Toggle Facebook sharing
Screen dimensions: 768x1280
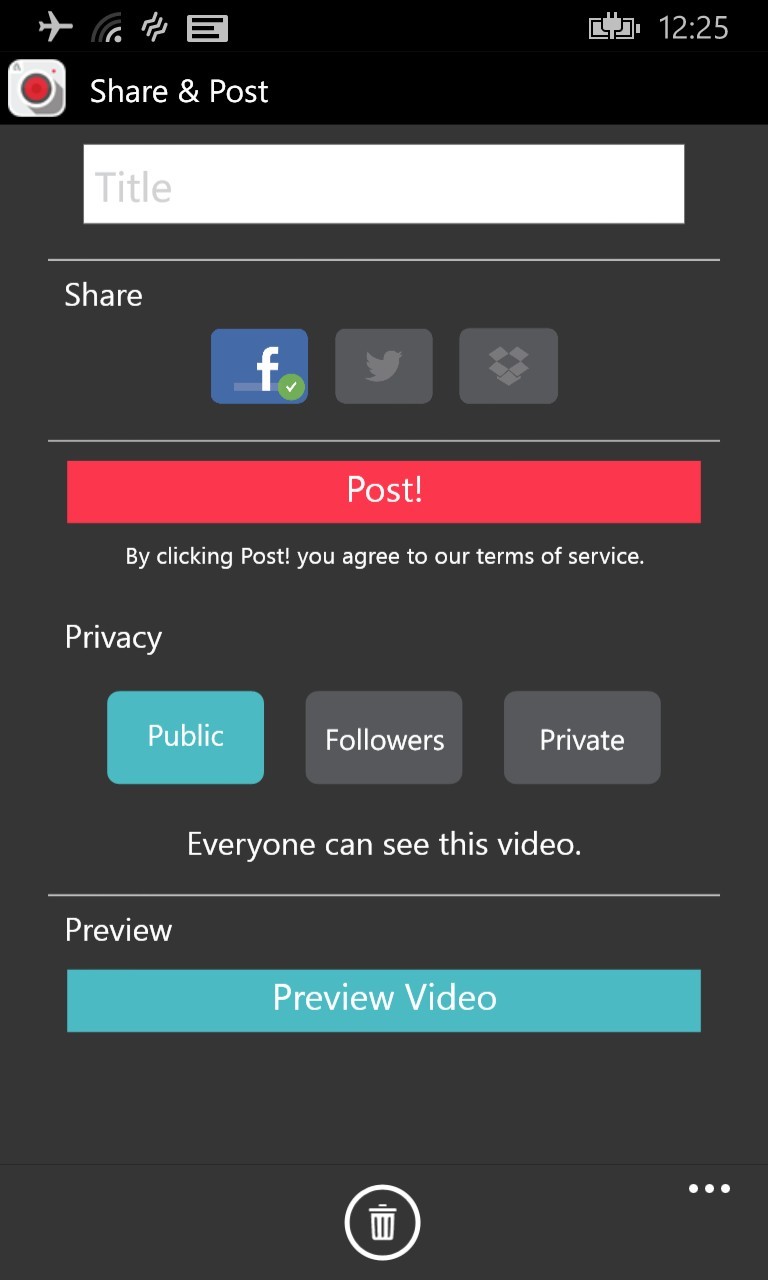click(x=259, y=366)
